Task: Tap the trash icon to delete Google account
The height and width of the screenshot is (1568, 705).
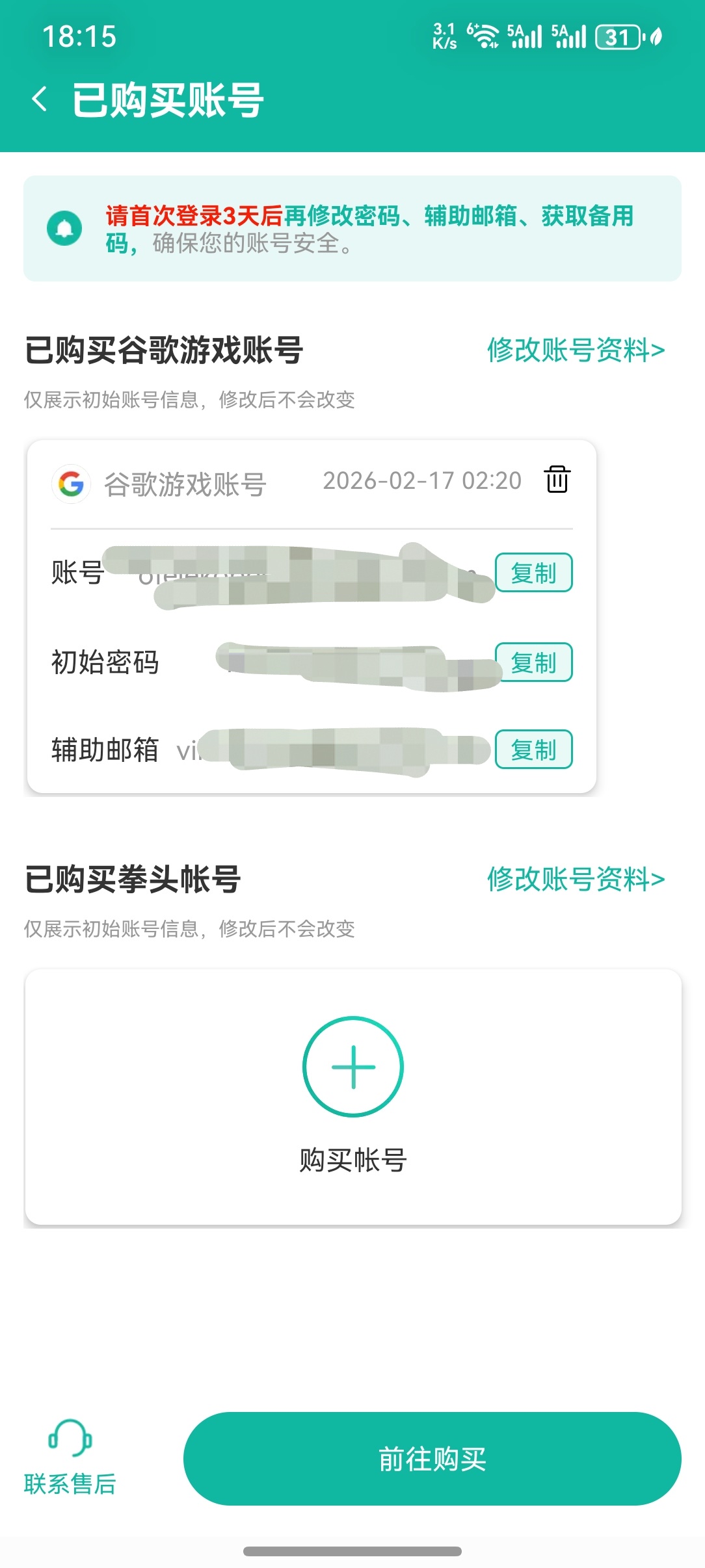Action: pyautogui.click(x=556, y=481)
